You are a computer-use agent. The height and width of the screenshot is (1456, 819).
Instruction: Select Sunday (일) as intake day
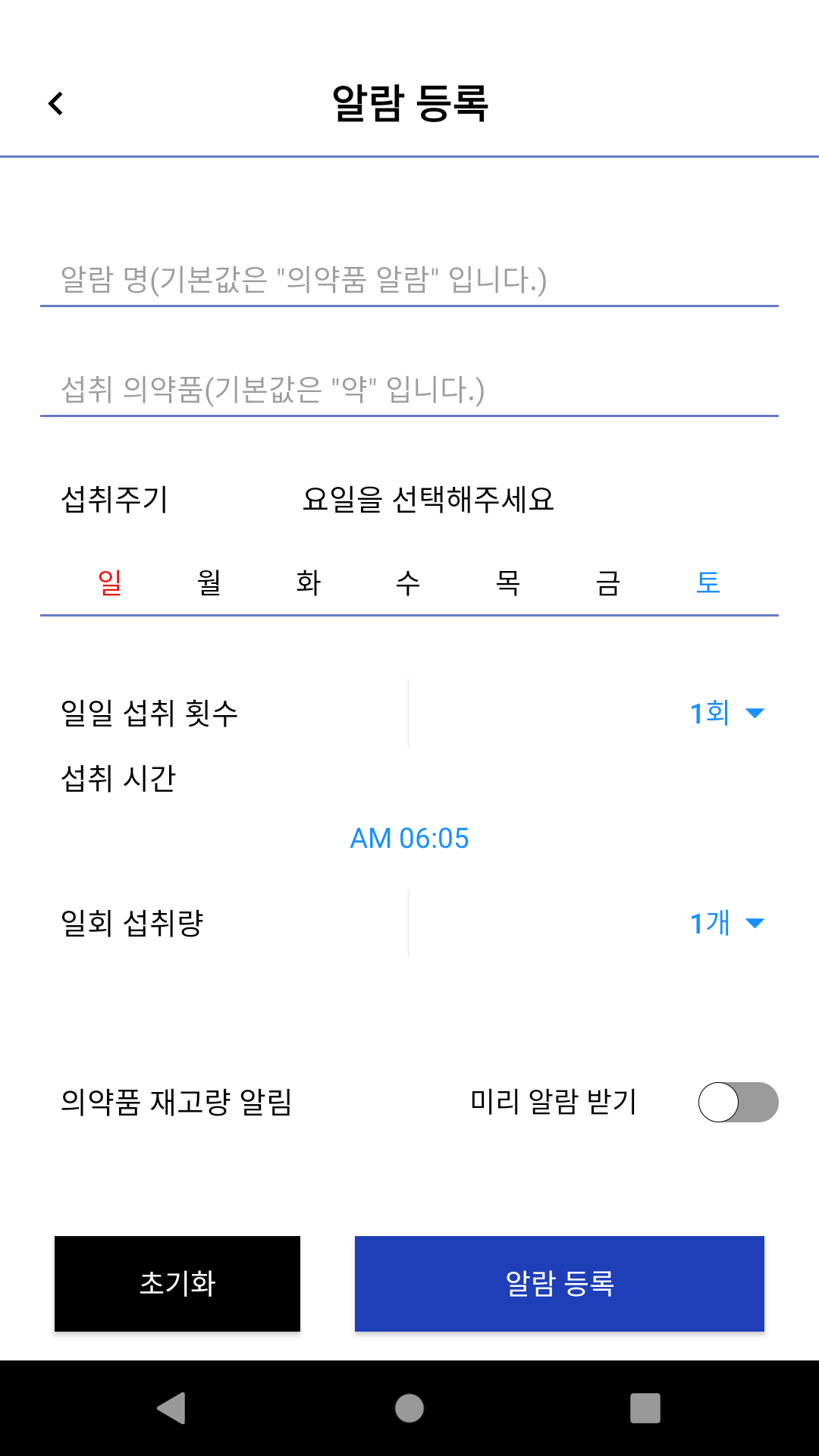point(110,582)
